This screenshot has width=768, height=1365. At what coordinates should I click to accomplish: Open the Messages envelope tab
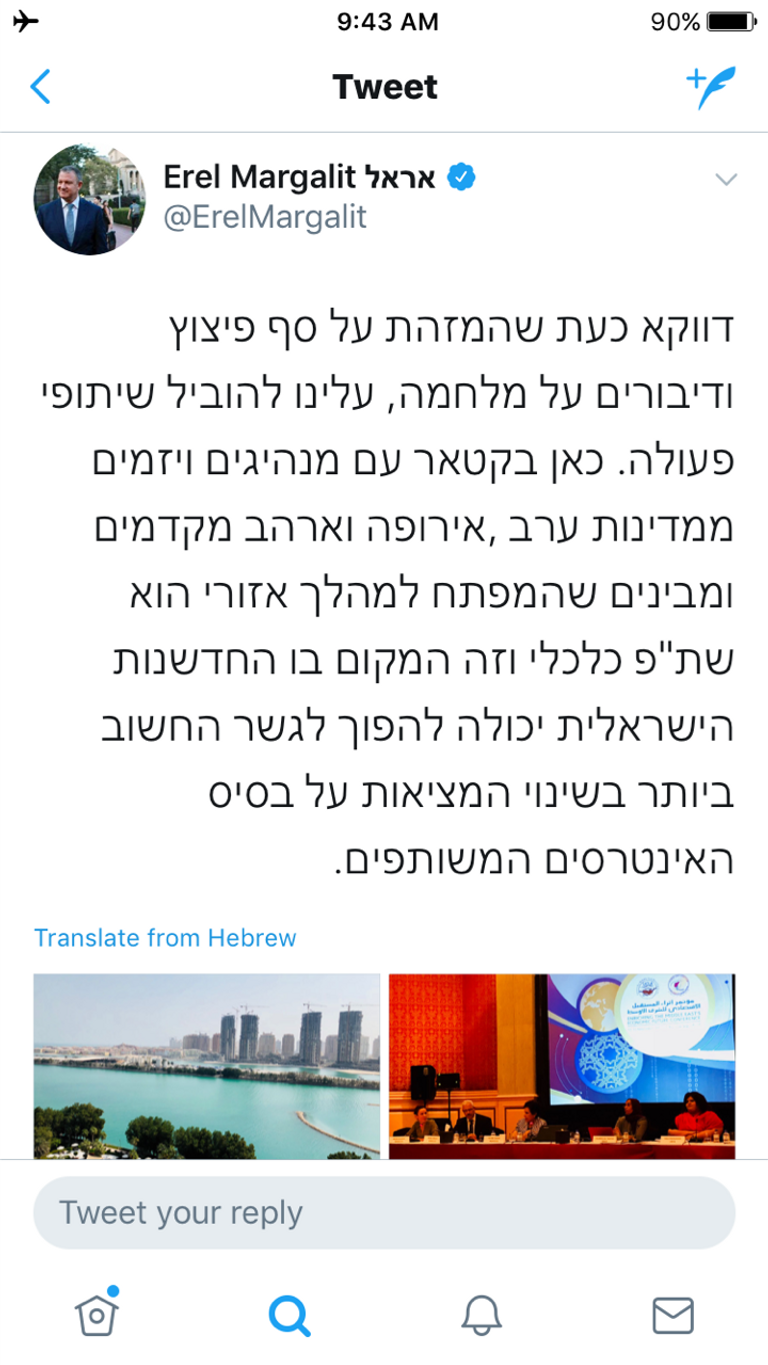click(x=673, y=1315)
